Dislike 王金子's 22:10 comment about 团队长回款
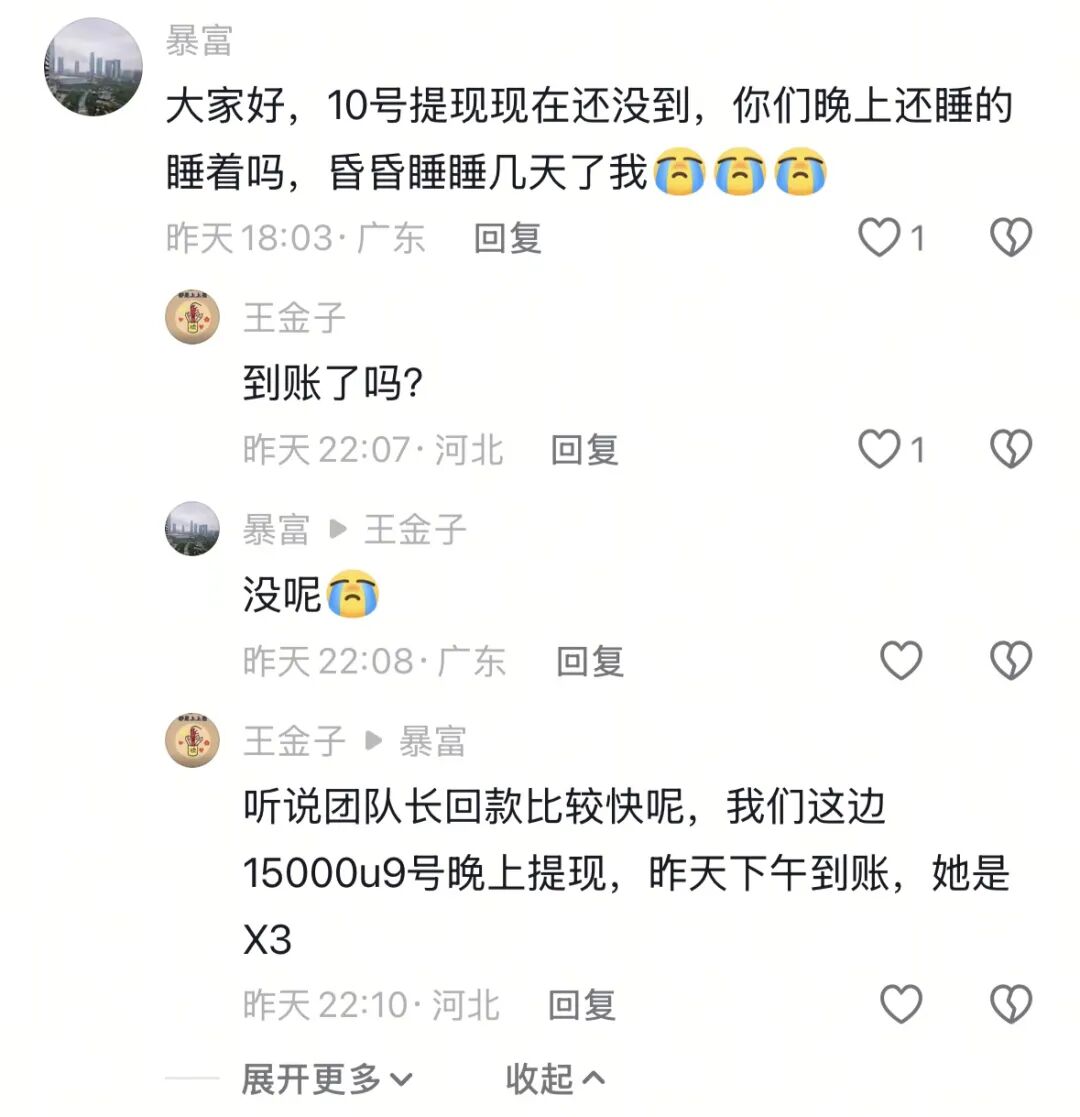The width and height of the screenshot is (1080, 1117). [x=1010, y=1004]
